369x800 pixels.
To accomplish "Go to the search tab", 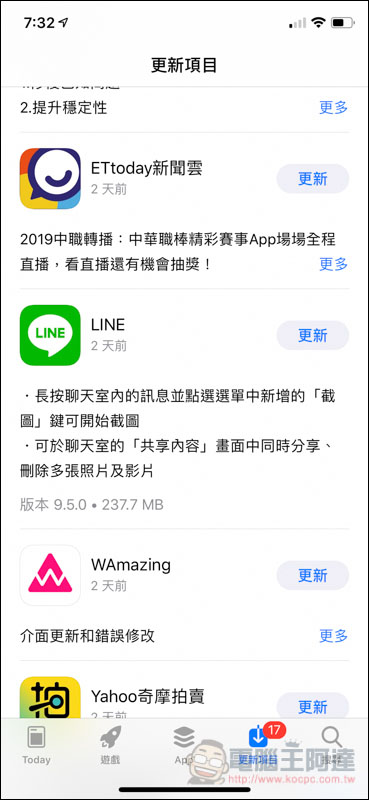I will 332,745.
